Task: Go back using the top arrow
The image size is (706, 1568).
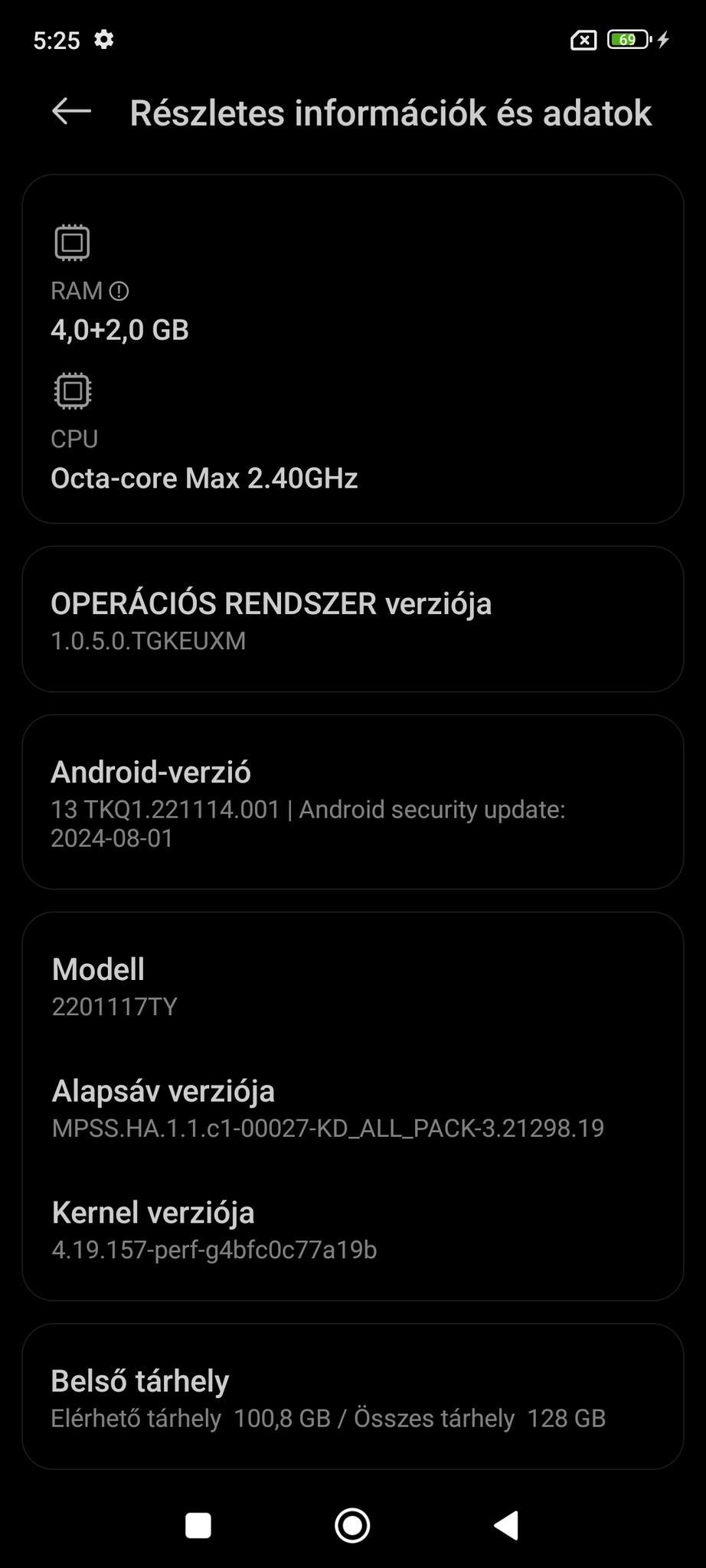Action: pos(71,112)
